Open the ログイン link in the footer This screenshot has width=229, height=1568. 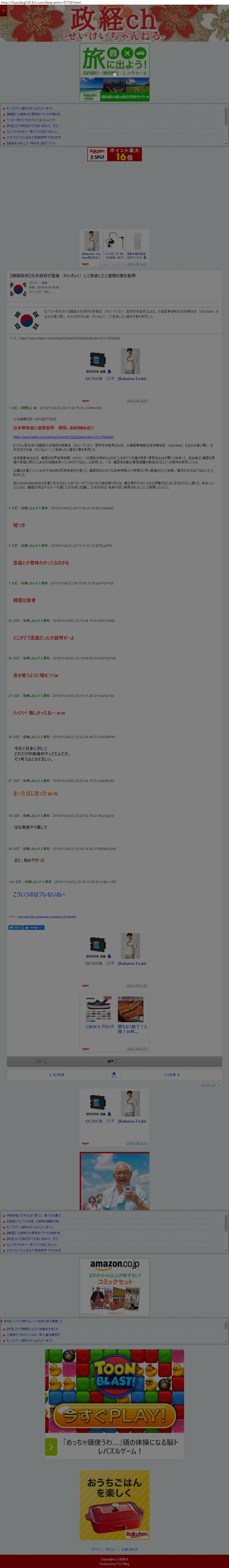(x=96, y=1549)
